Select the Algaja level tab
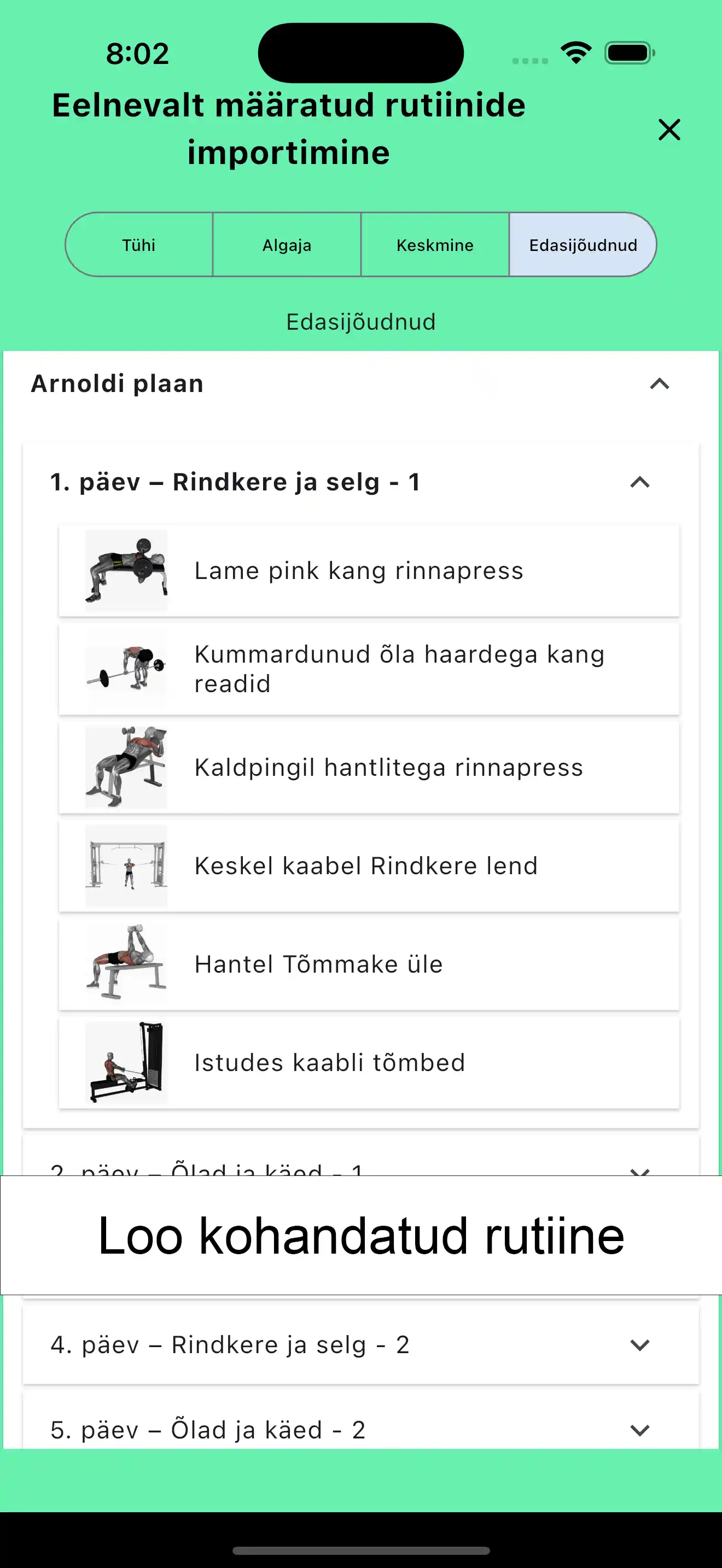 (x=287, y=245)
